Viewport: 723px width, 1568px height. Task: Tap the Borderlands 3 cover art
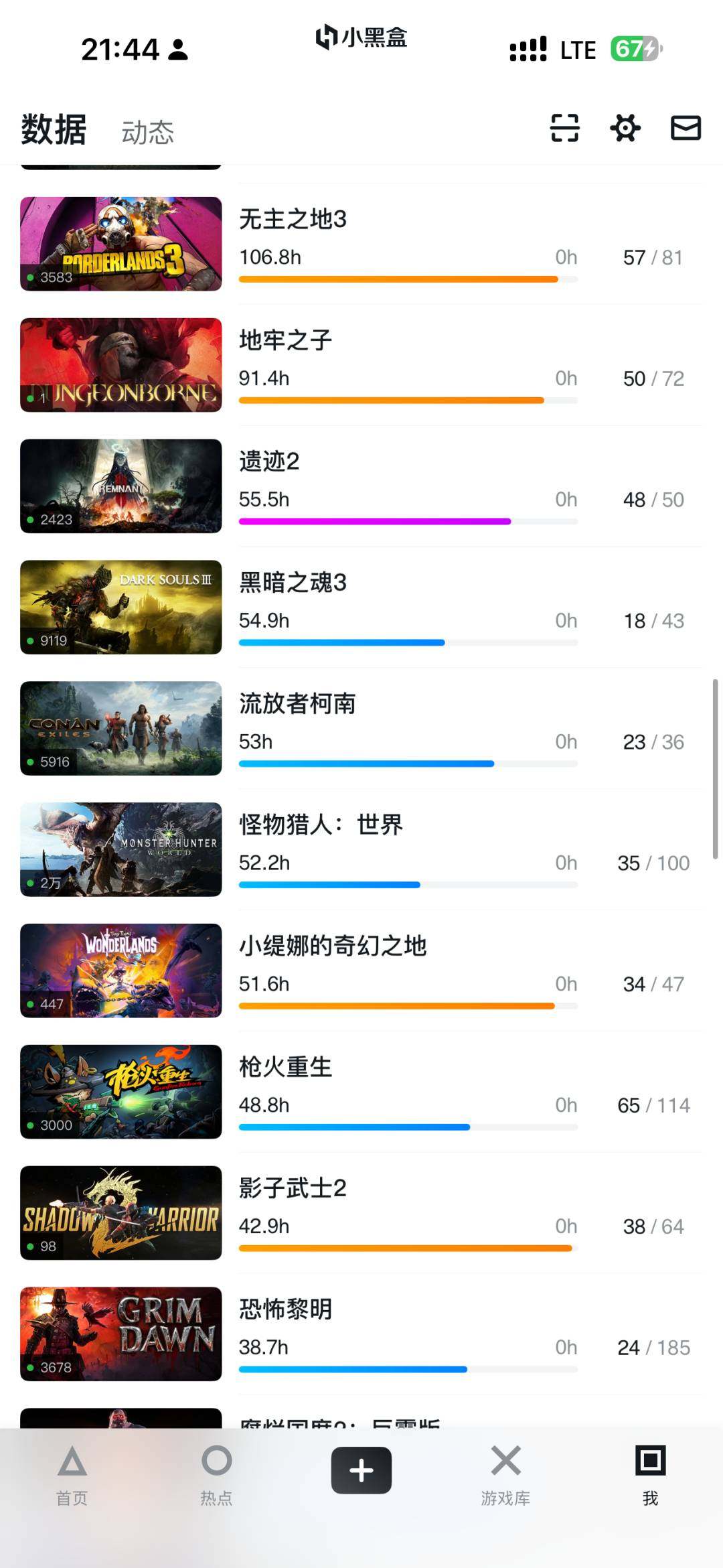click(120, 243)
